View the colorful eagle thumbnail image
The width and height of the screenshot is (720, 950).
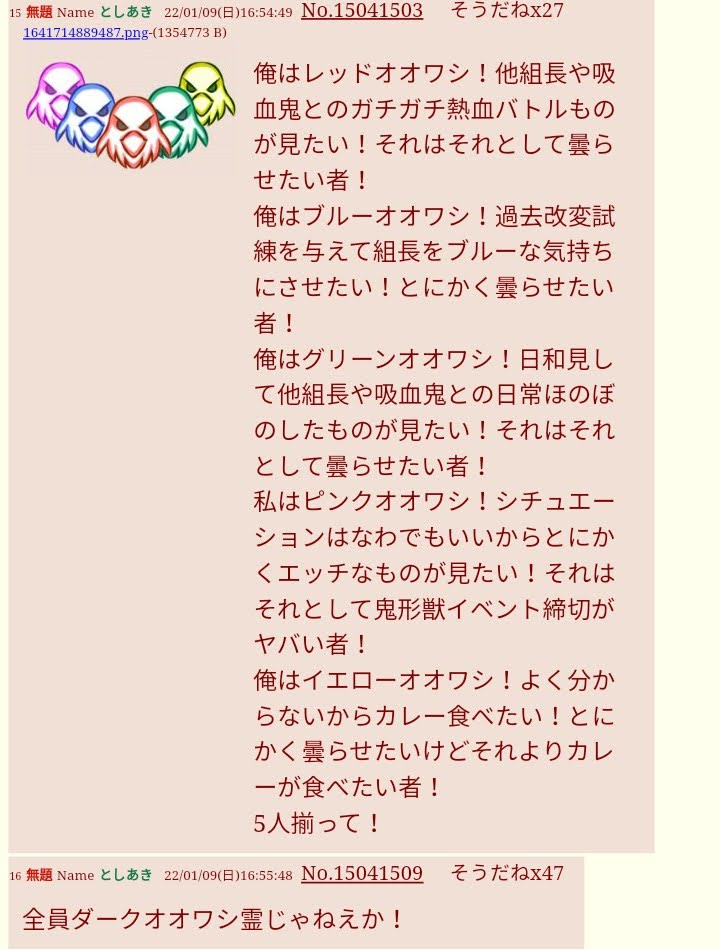coord(130,113)
